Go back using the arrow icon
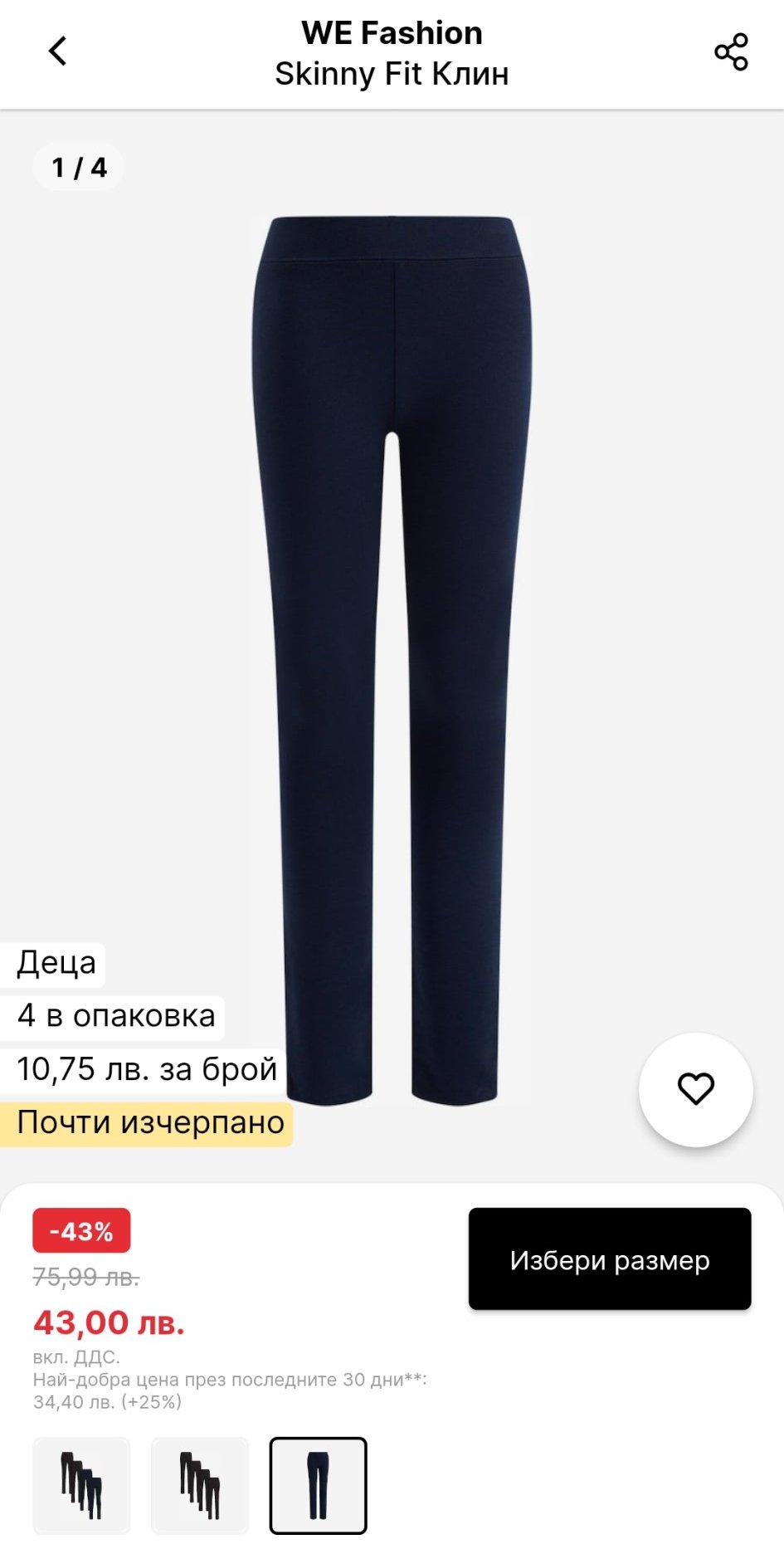 pyautogui.click(x=57, y=51)
